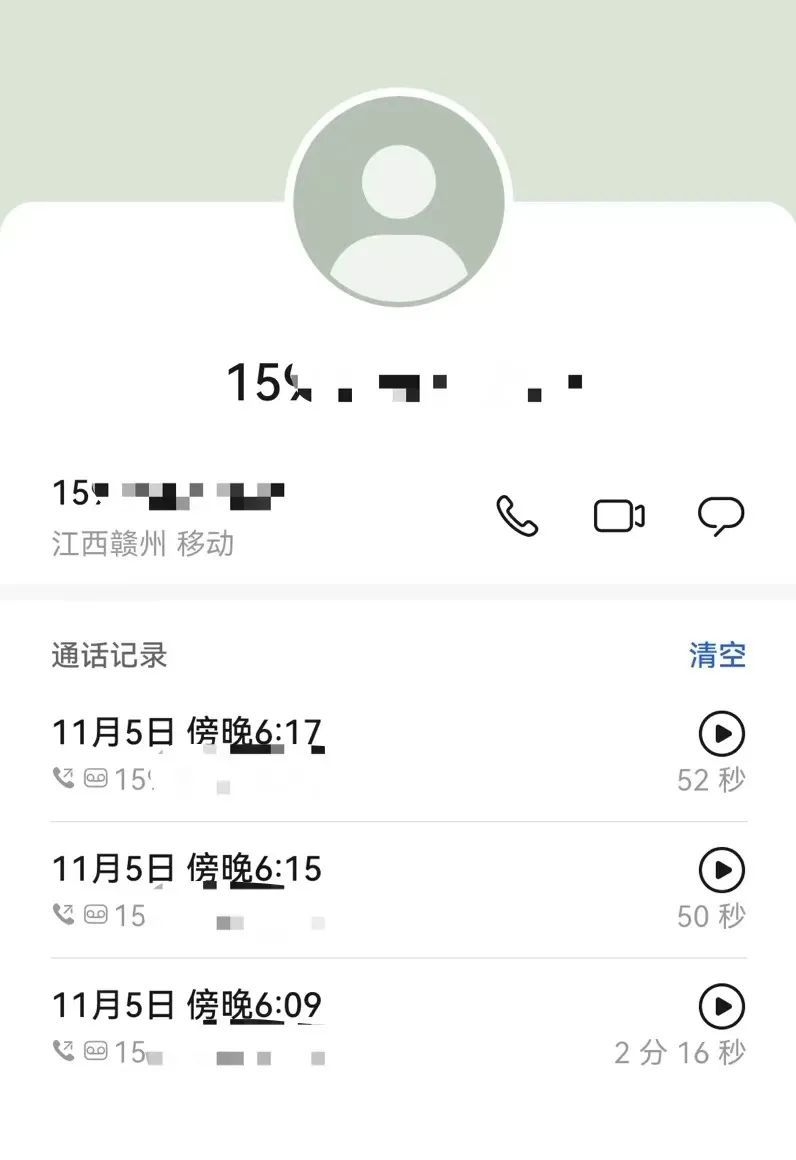Call this number with the phone icon
The image size is (796, 1160).
pyautogui.click(x=517, y=516)
